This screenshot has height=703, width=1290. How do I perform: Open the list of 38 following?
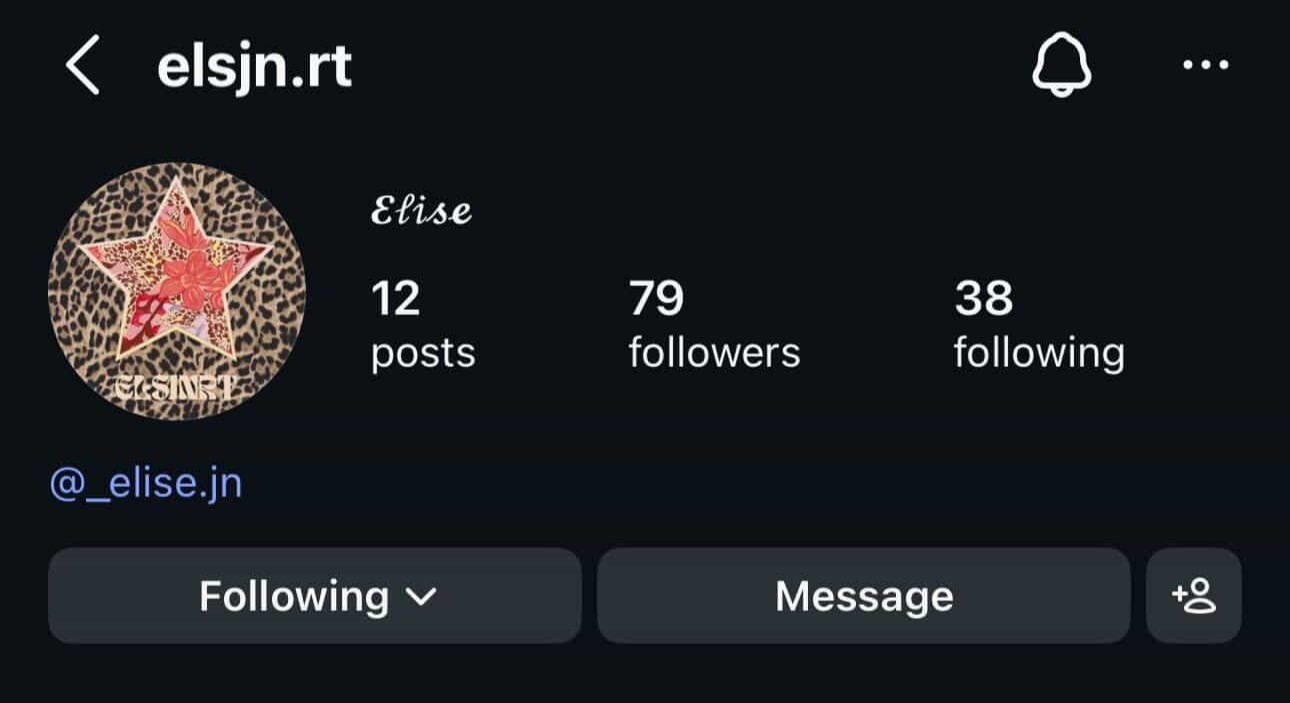tap(1038, 325)
